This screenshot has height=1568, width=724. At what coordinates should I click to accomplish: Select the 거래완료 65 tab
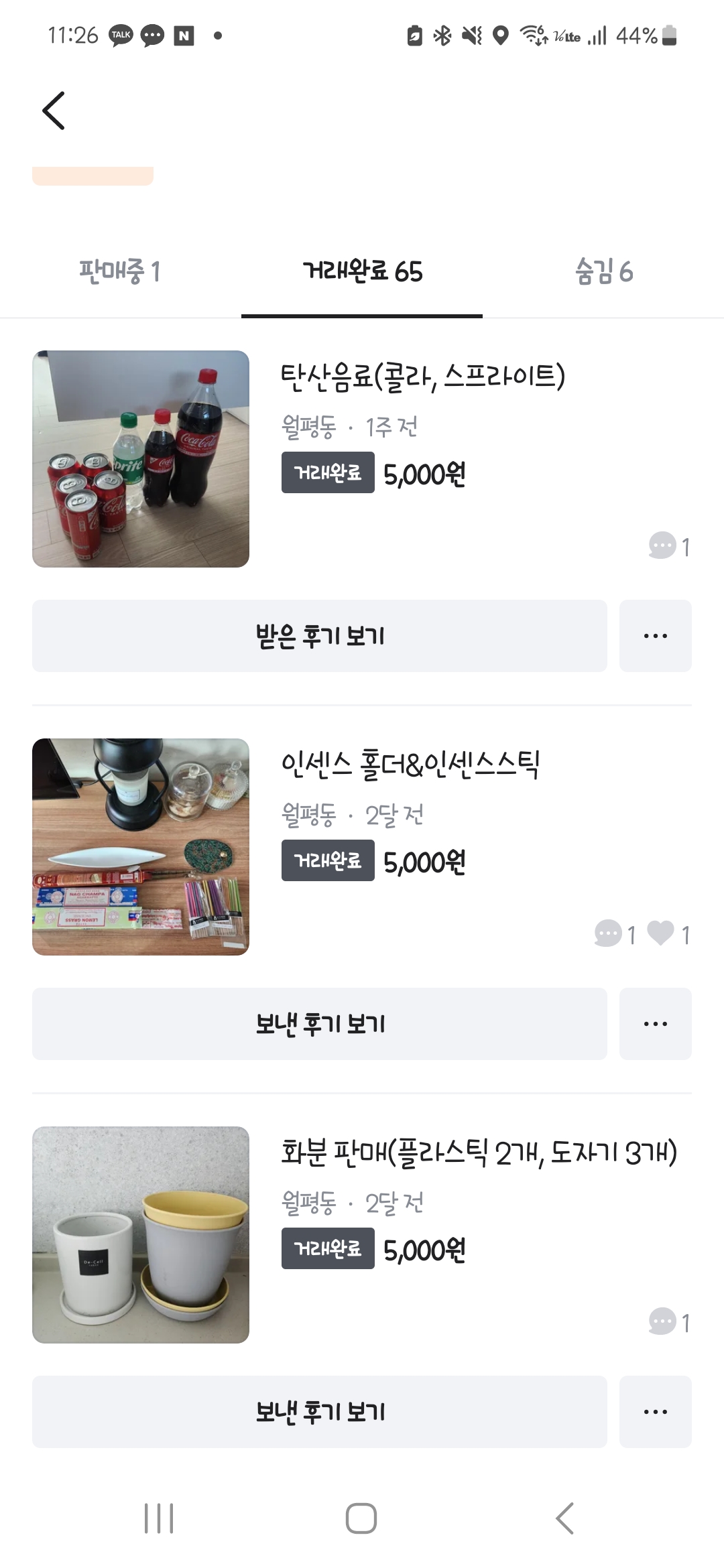coord(362,272)
